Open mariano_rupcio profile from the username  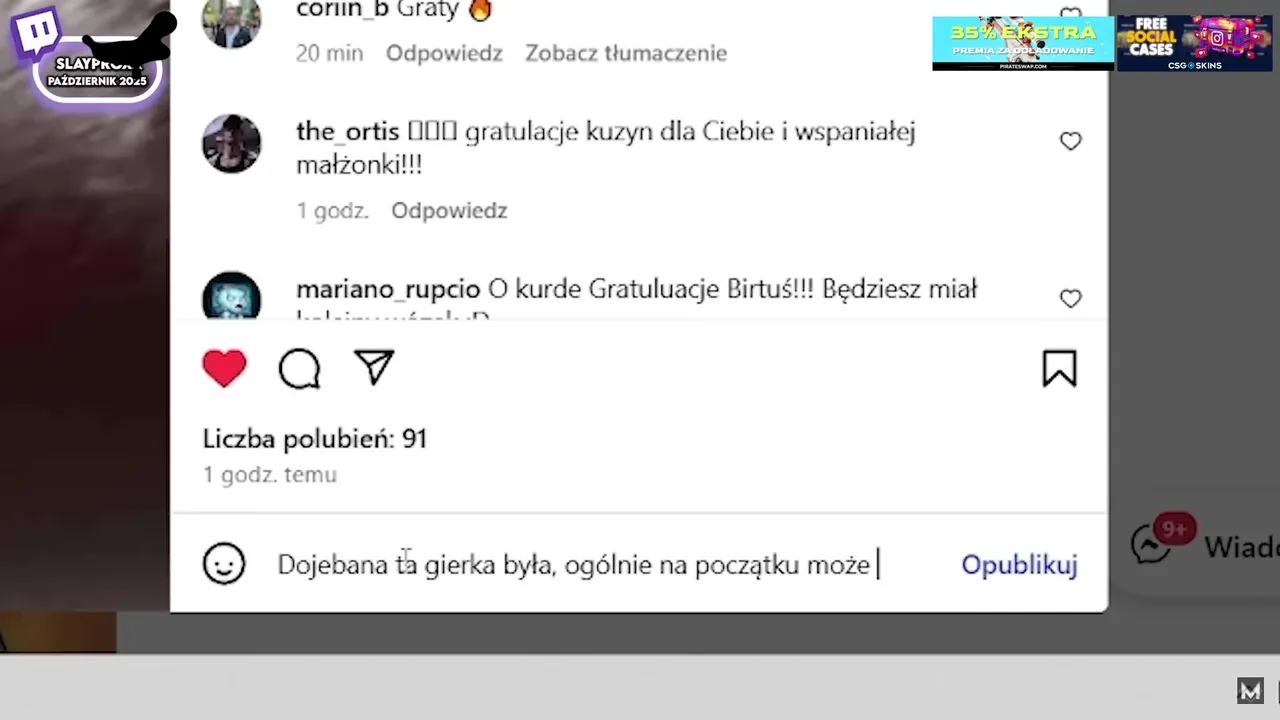[388, 289]
